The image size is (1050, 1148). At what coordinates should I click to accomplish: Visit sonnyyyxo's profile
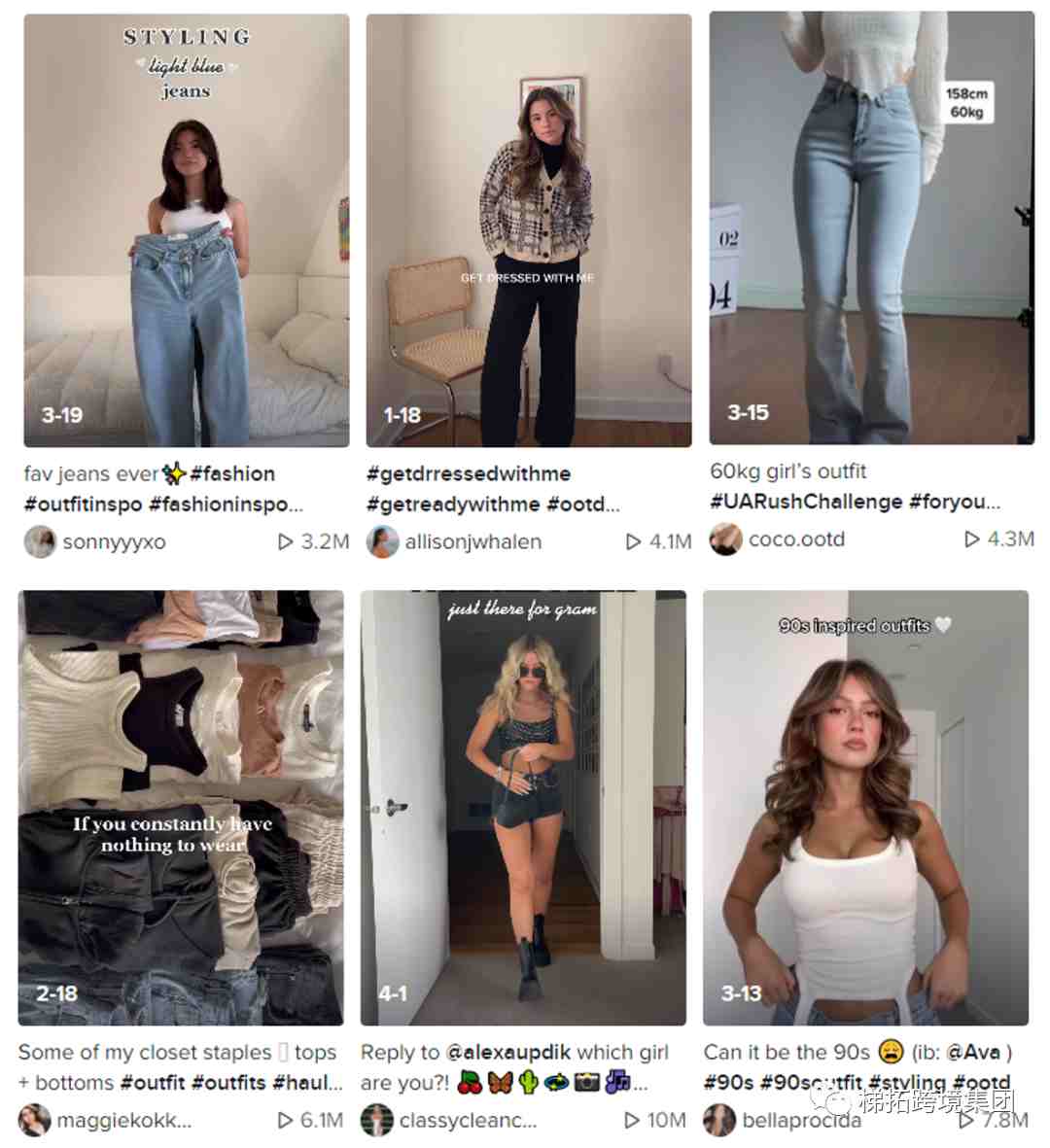[x=114, y=542]
